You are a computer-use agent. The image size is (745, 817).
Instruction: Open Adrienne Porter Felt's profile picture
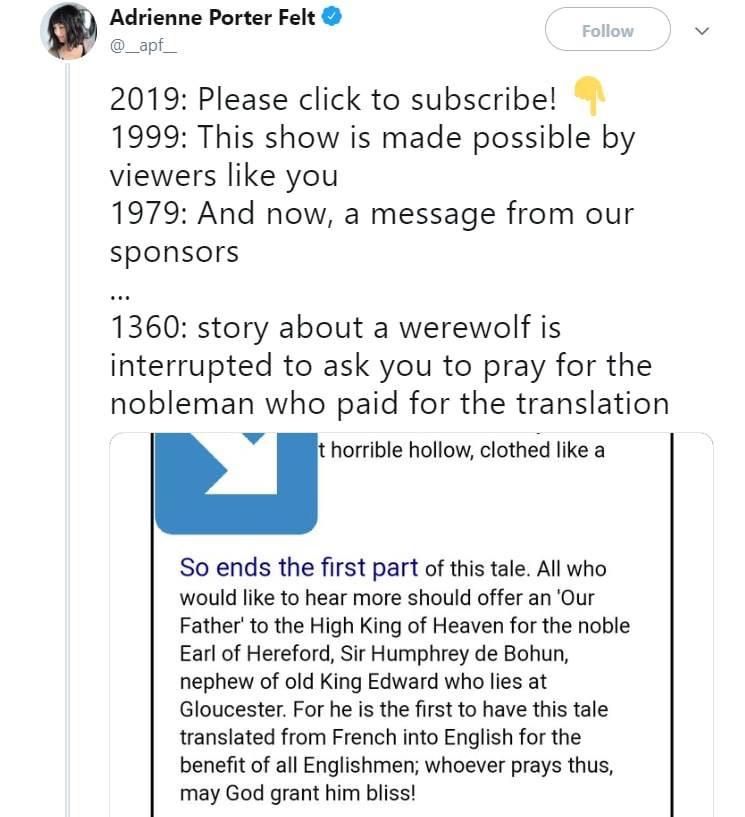coord(68,31)
